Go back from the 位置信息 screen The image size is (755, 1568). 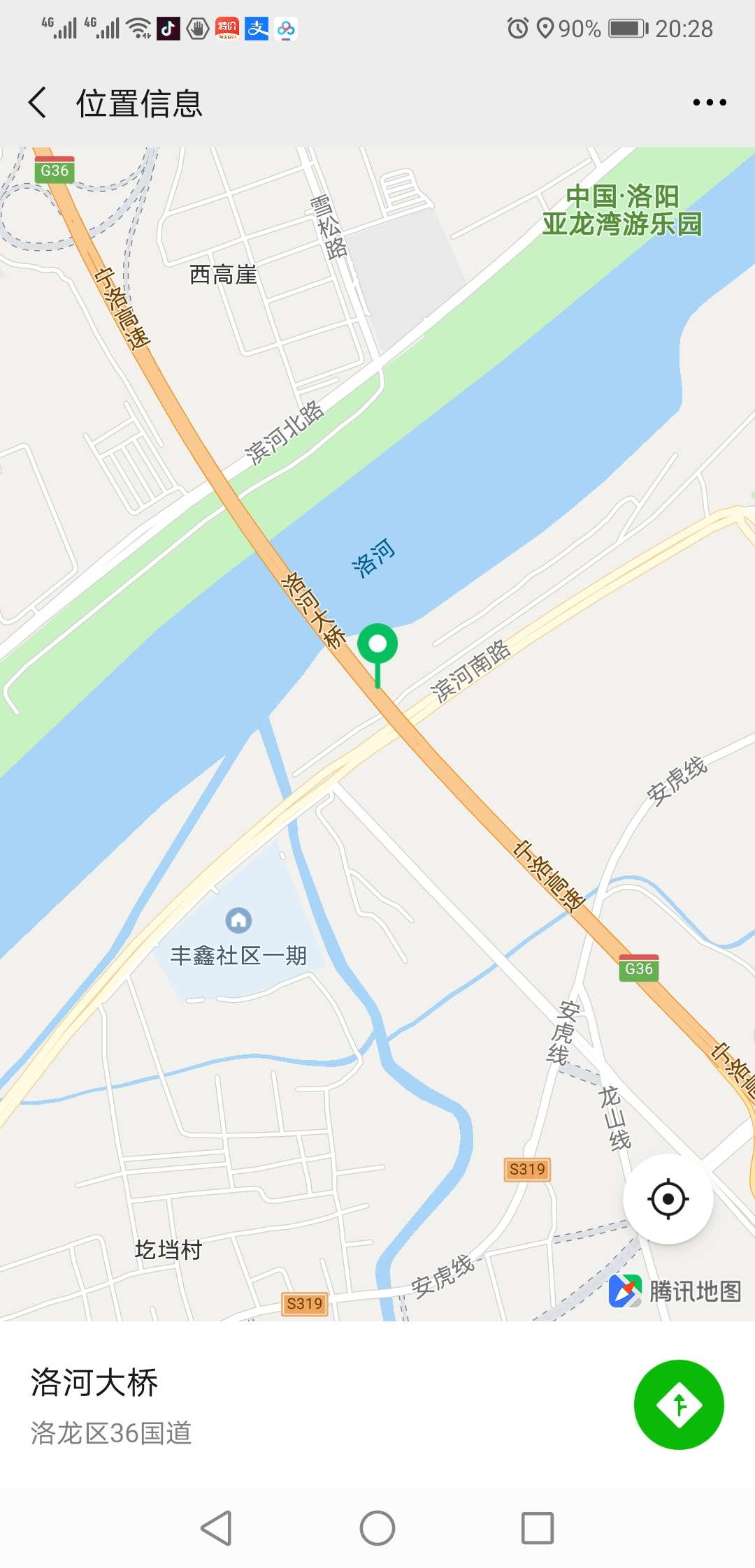pyautogui.click(x=38, y=103)
